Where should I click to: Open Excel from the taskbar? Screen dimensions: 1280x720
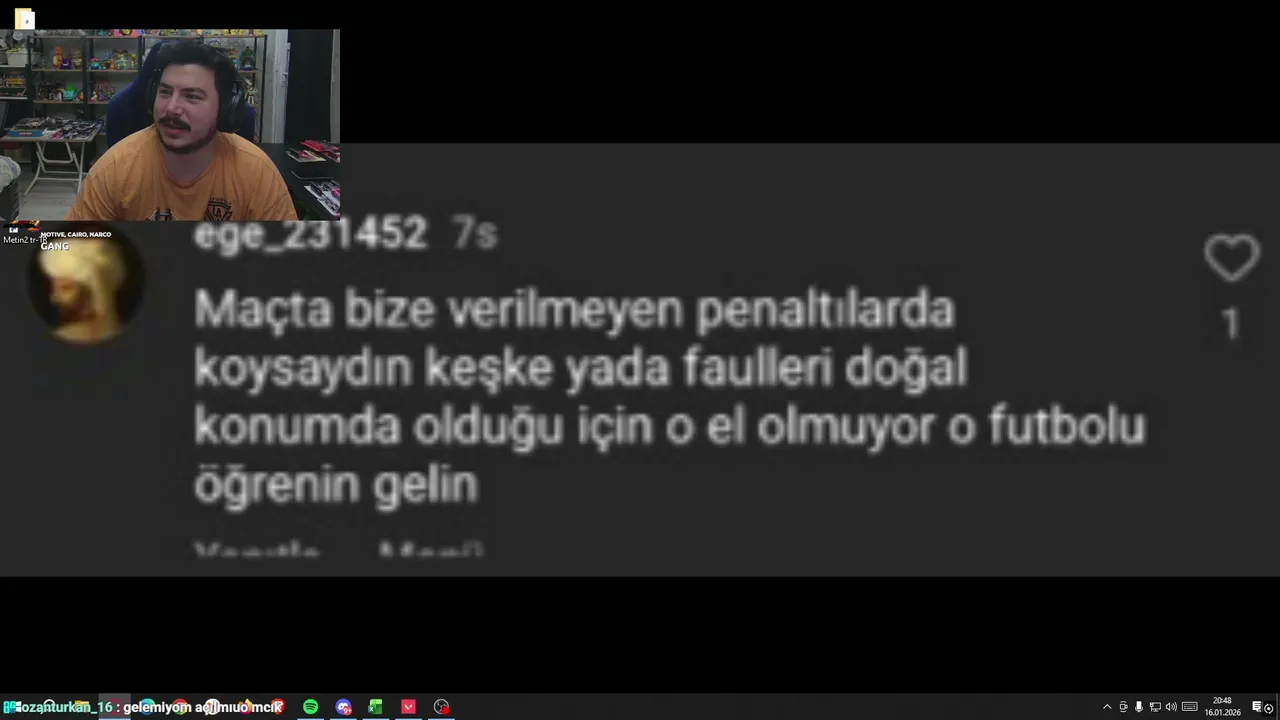[x=375, y=707]
